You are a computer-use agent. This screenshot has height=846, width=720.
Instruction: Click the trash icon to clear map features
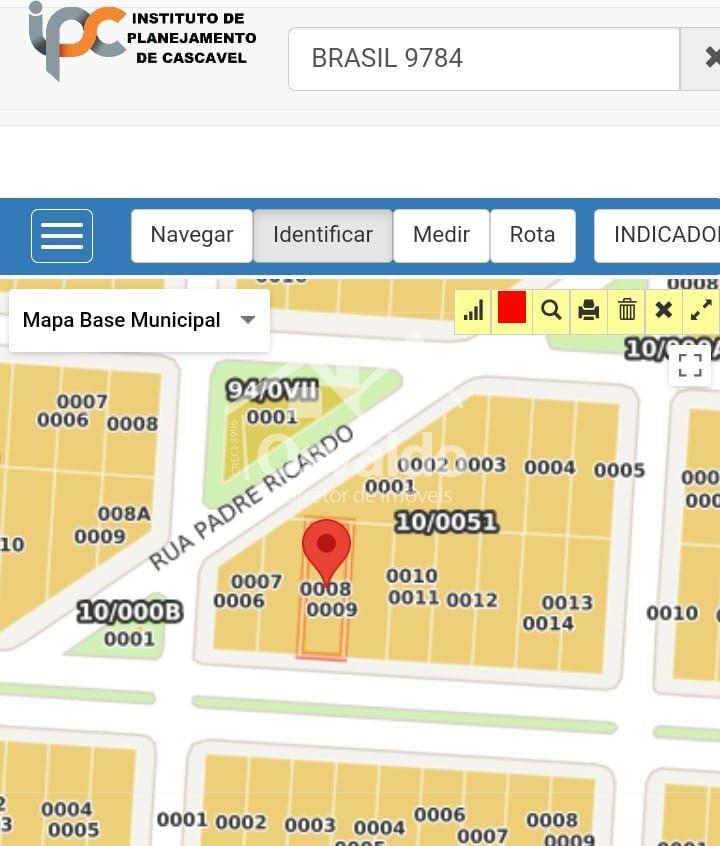pyautogui.click(x=626, y=310)
